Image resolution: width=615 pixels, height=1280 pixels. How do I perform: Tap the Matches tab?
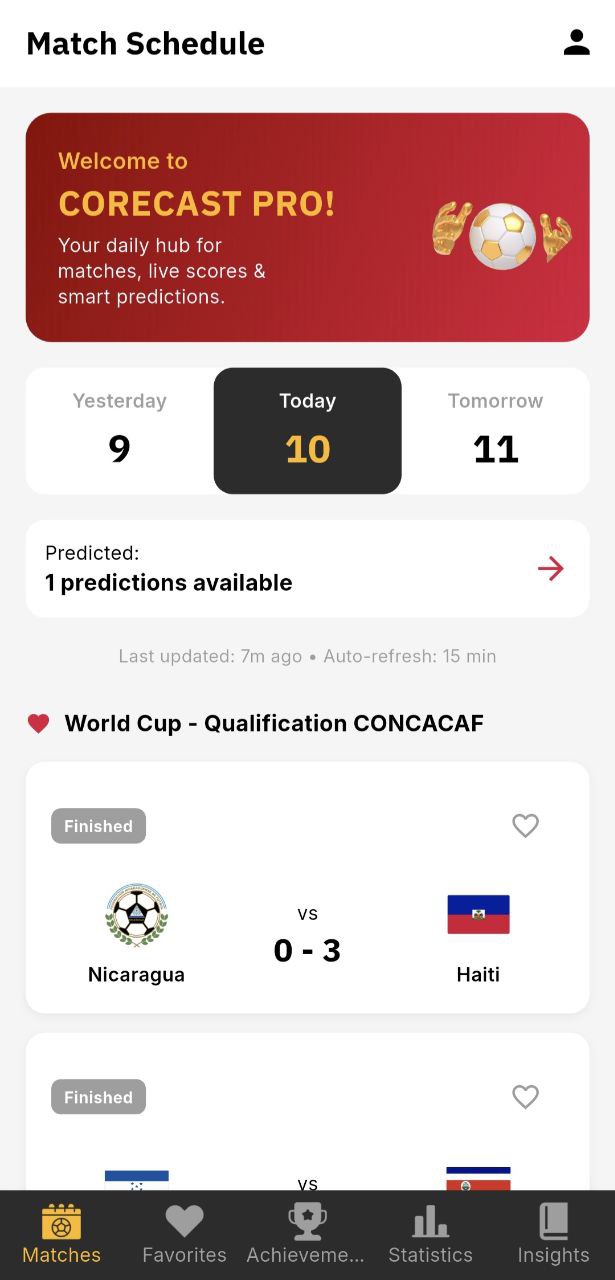tap(61, 1234)
